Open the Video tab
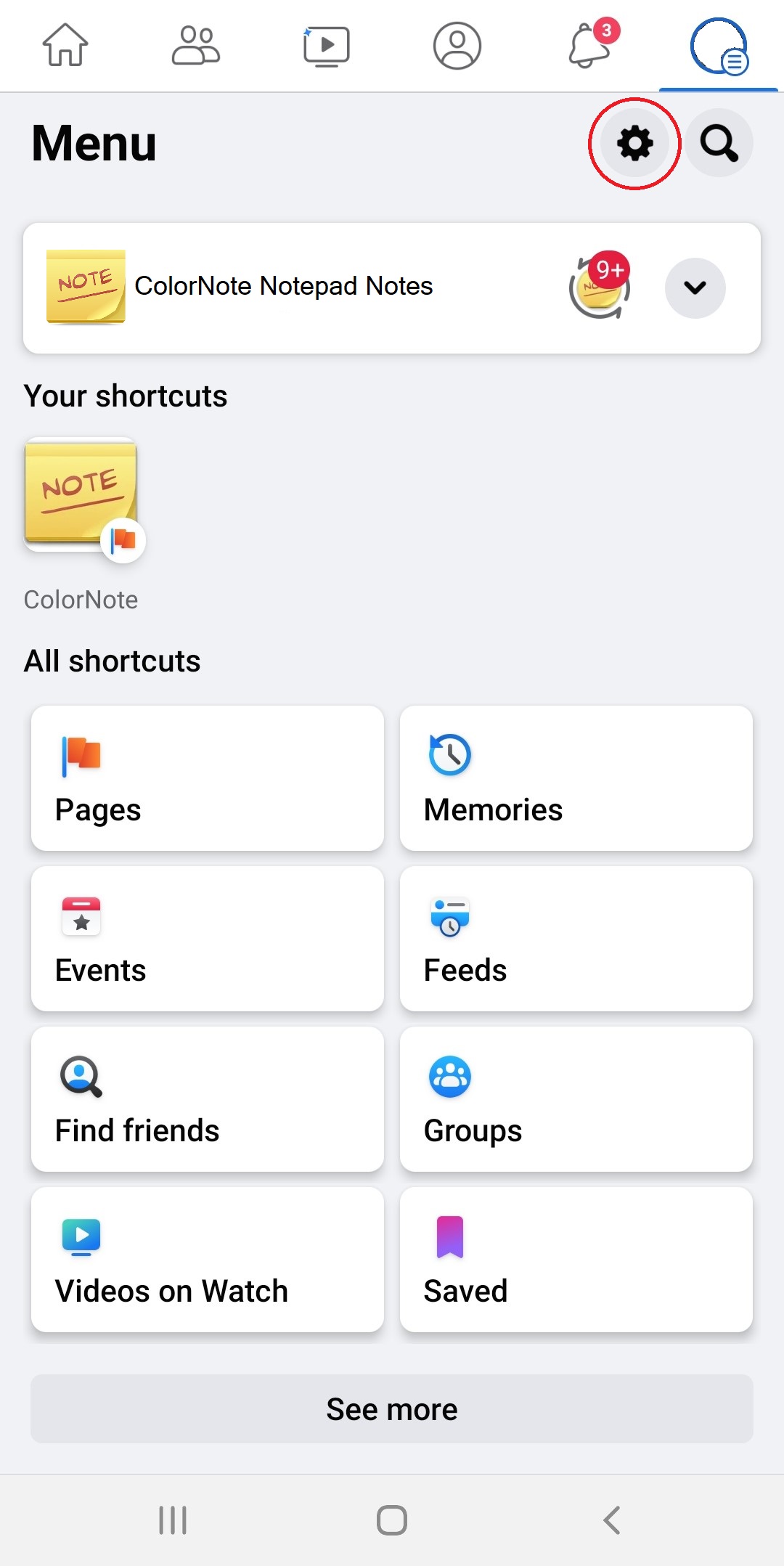784x1566 pixels. tap(327, 46)
